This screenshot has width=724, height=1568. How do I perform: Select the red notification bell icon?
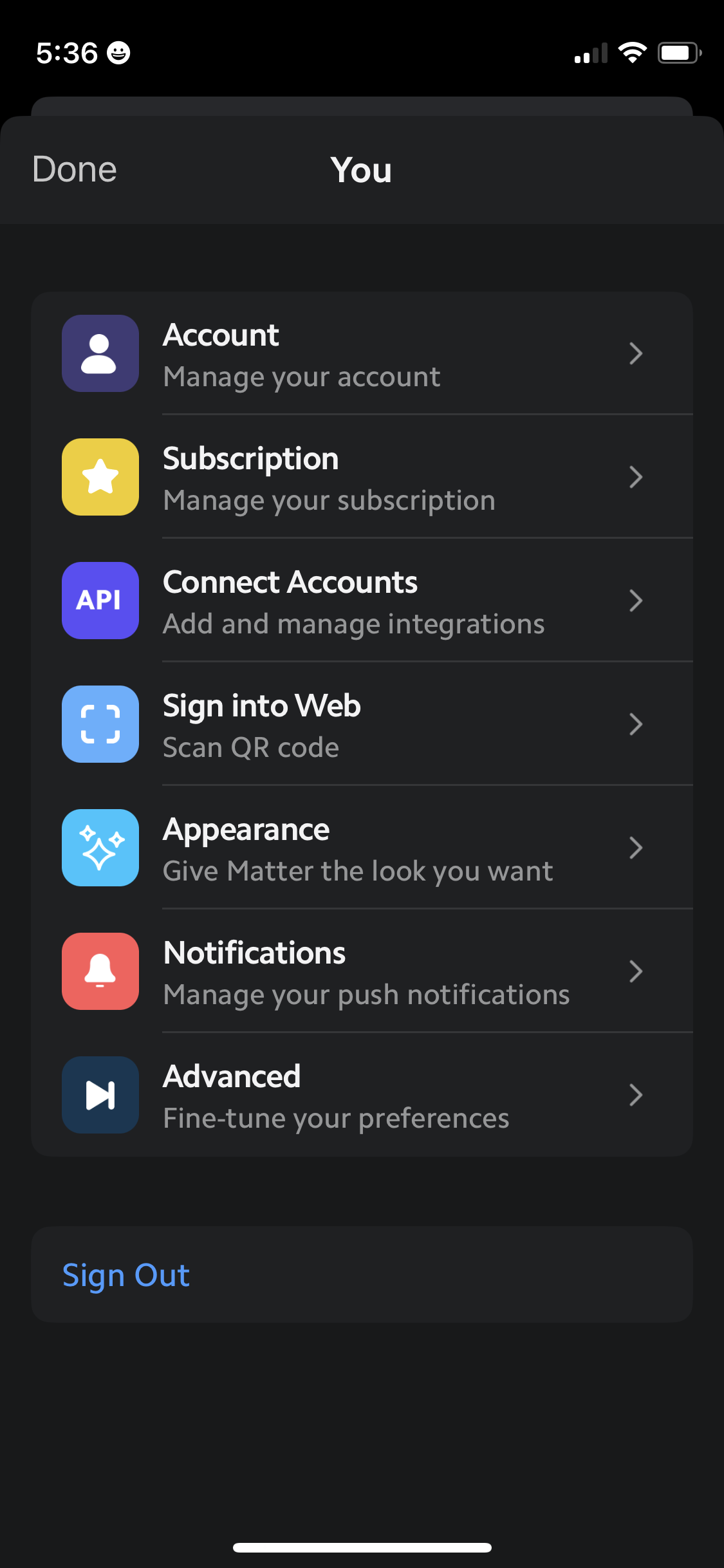100,971
